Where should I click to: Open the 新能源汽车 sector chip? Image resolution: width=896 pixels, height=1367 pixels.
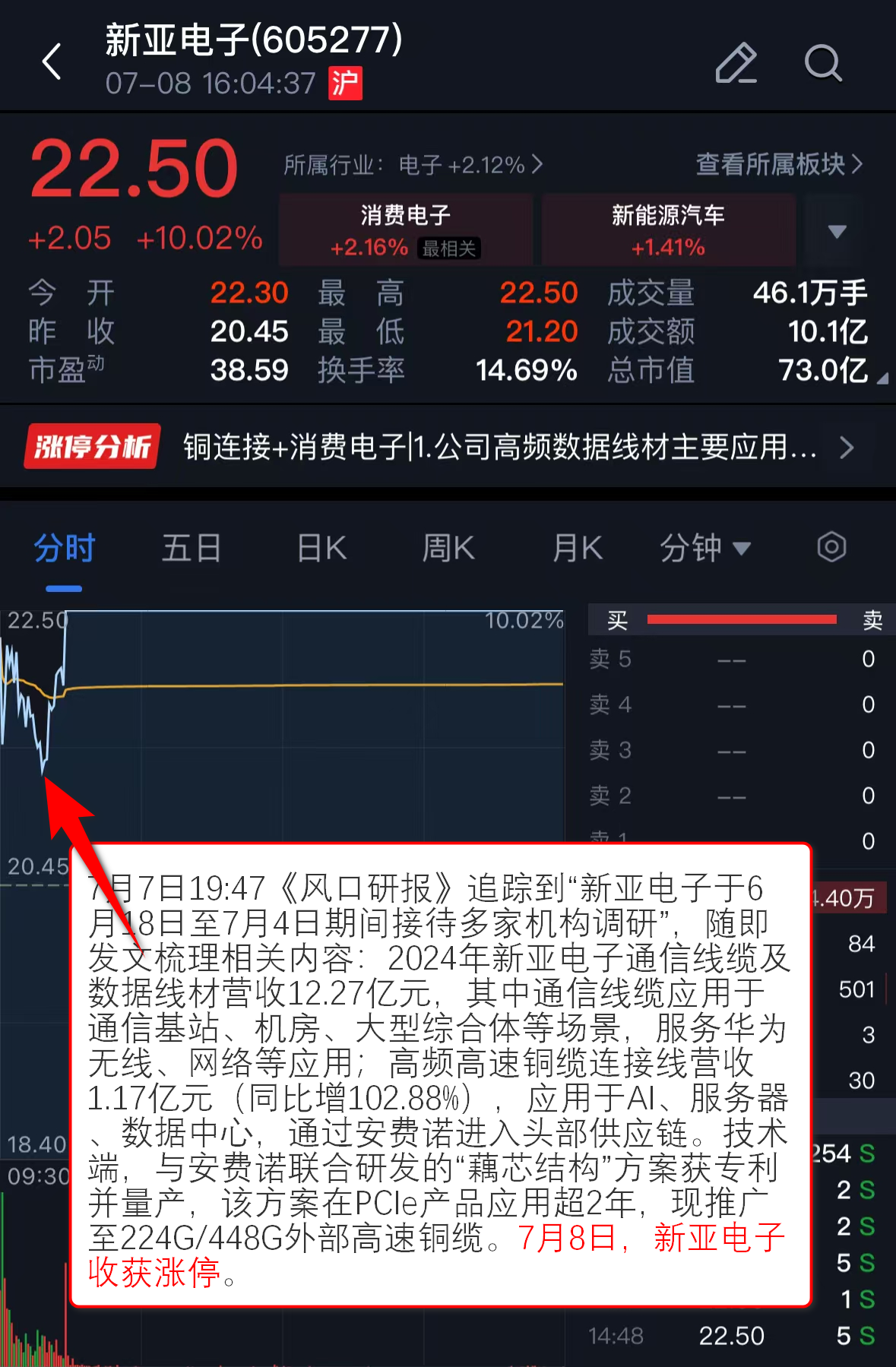(668, 229)
